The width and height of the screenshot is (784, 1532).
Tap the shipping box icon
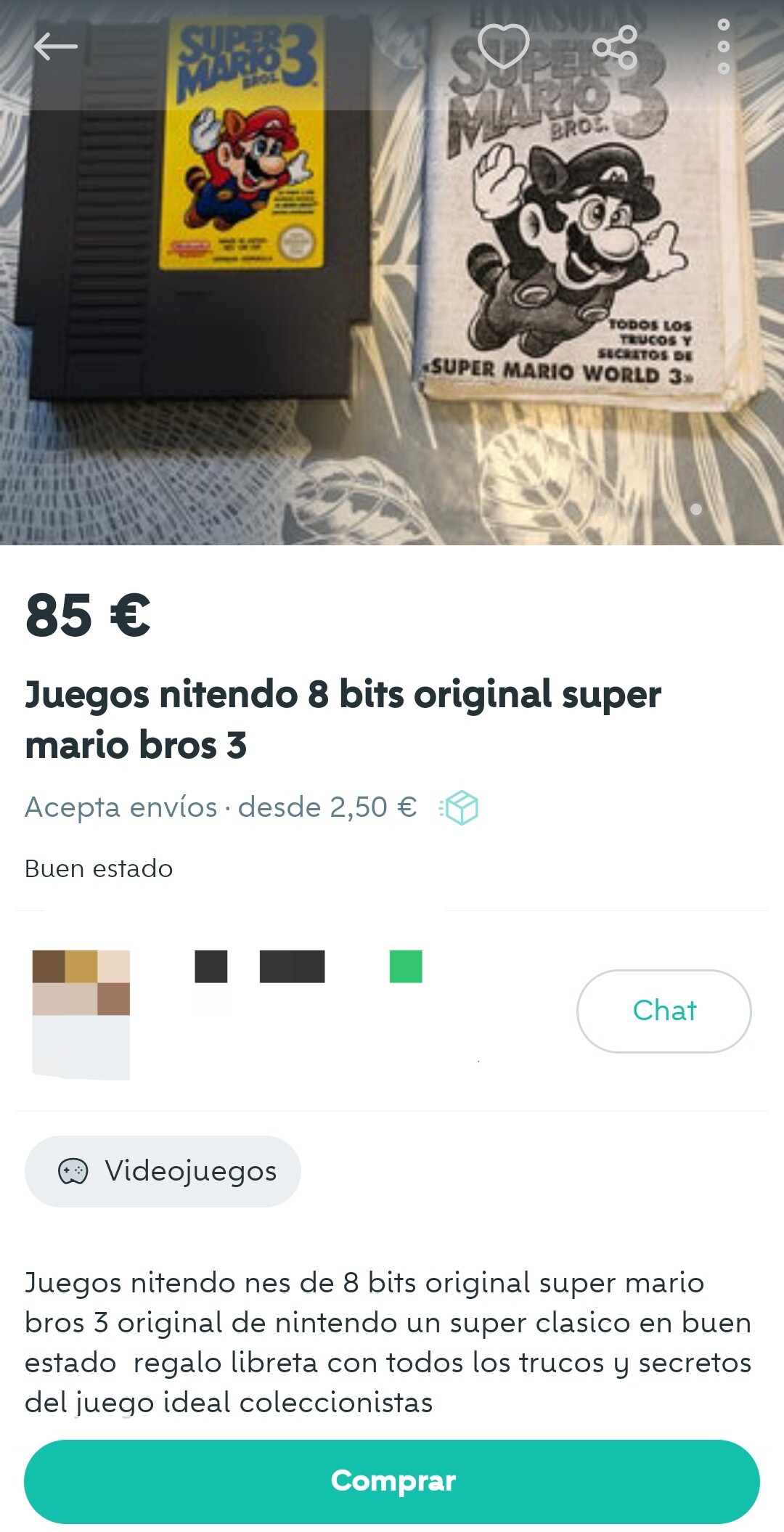pyautogui.click(x=460, y=807)
